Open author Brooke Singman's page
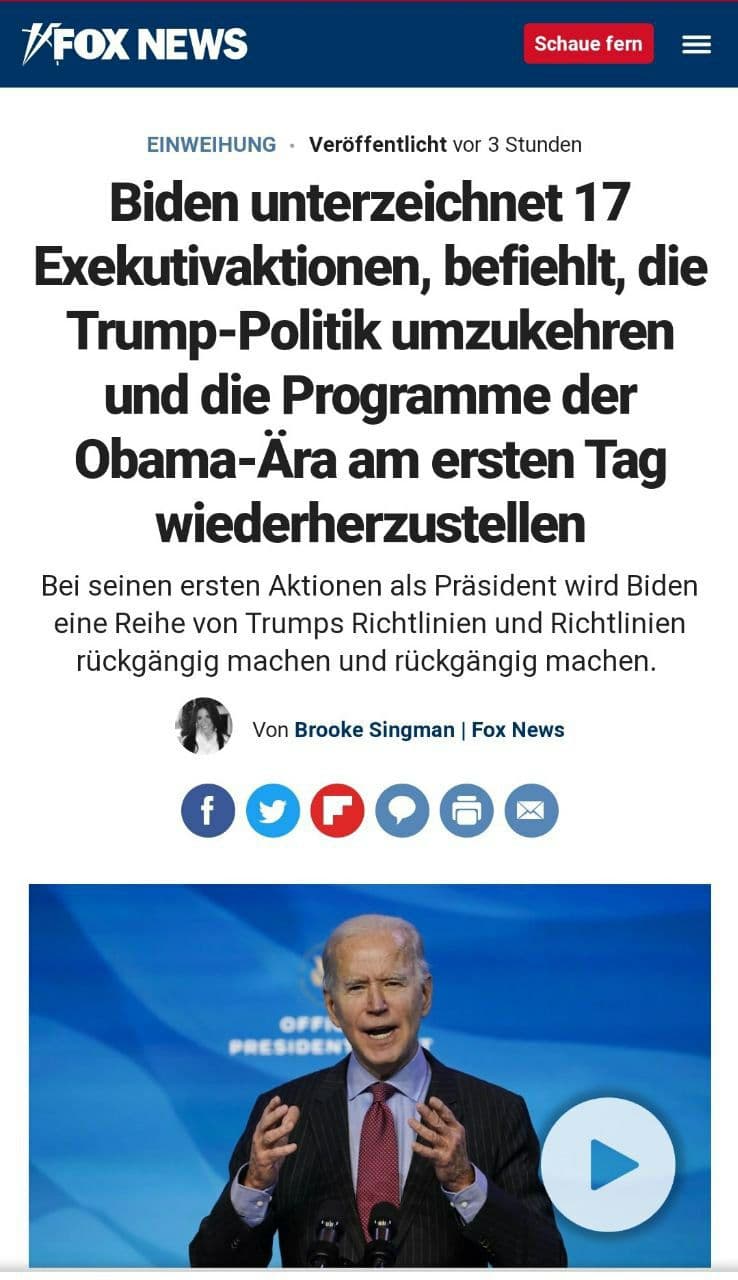The height and width of the screenshot is (1280, 738). pyautogui.click(x=374, y=730)
